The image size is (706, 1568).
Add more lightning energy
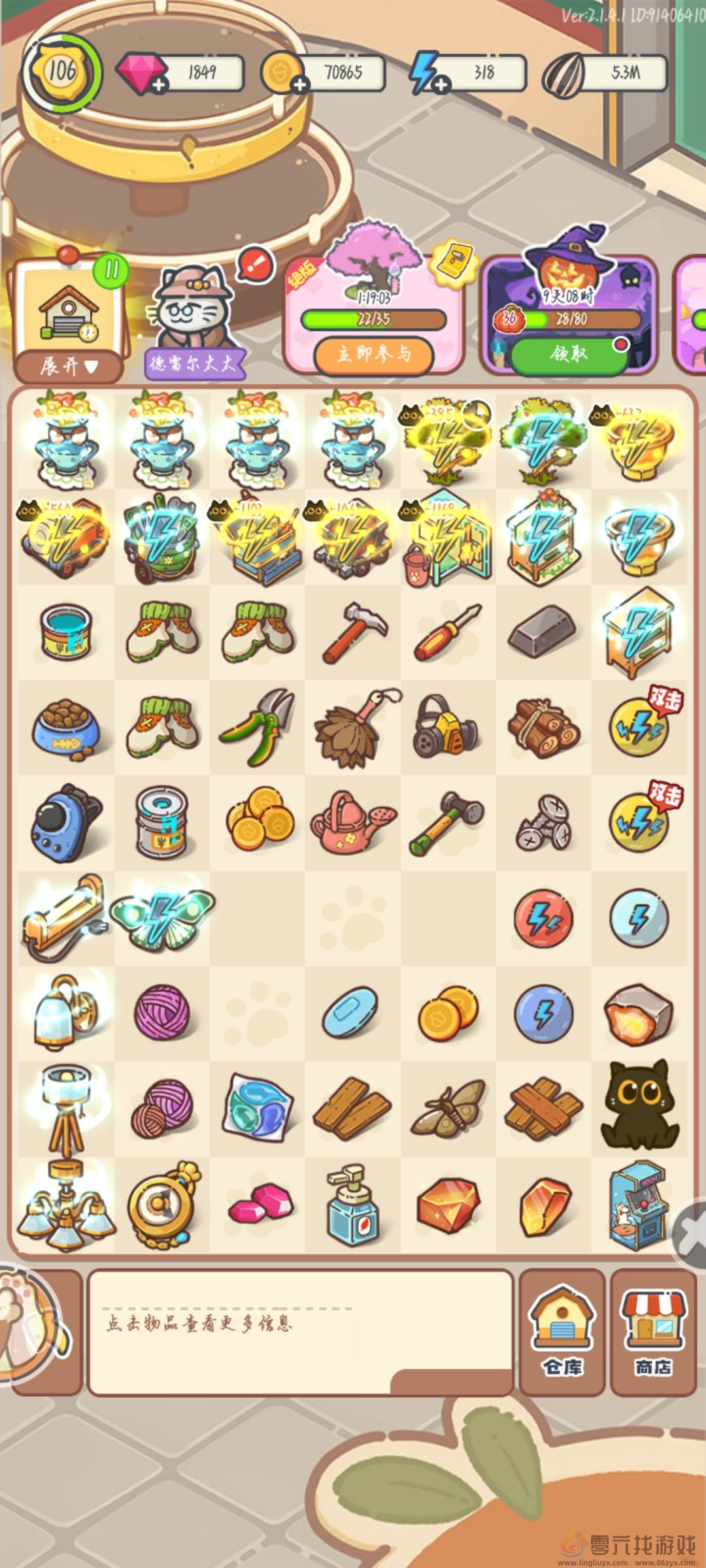click(441, 84)
